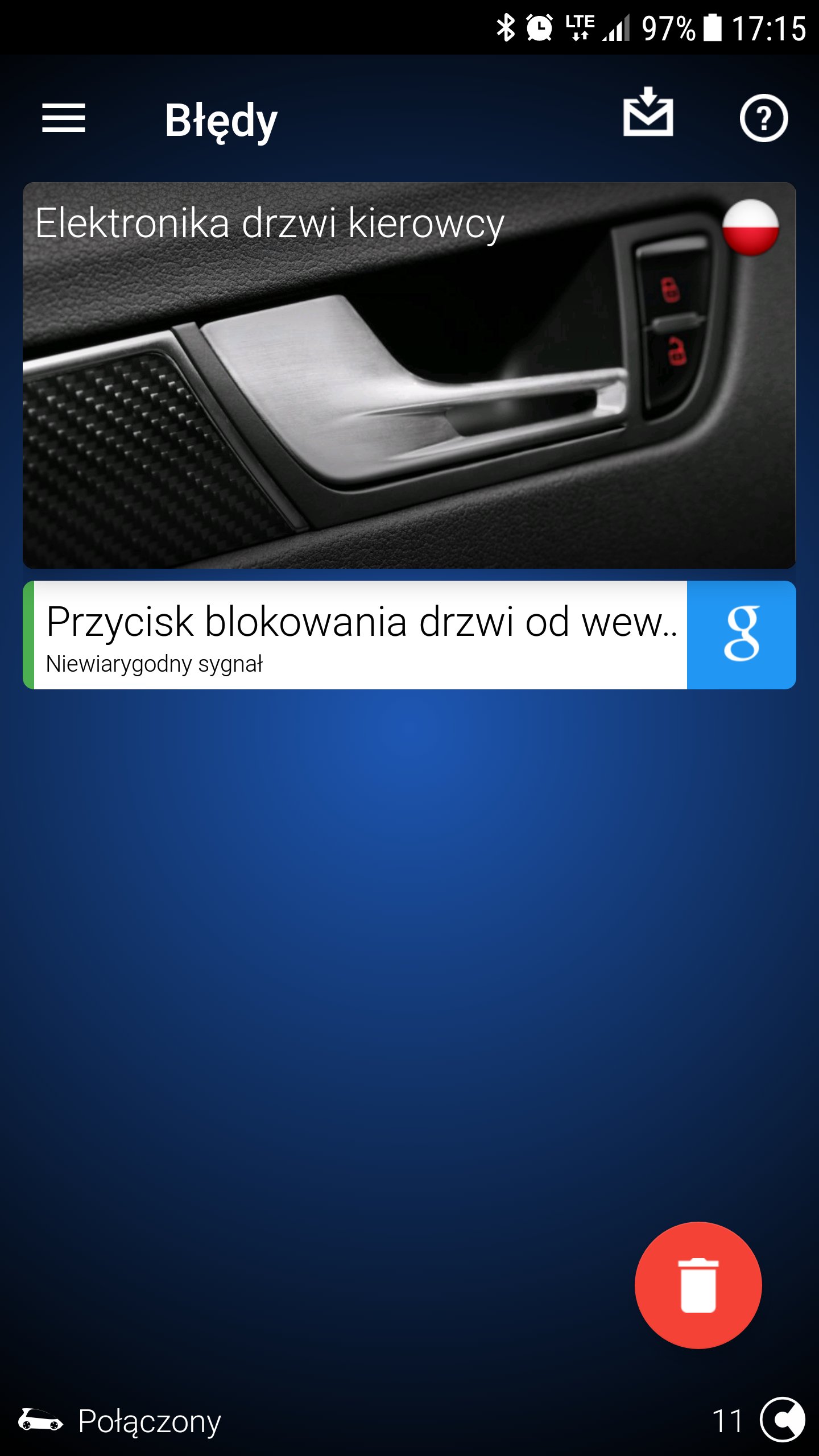
Task: Tap the email download icon
Action: point(648,113)
